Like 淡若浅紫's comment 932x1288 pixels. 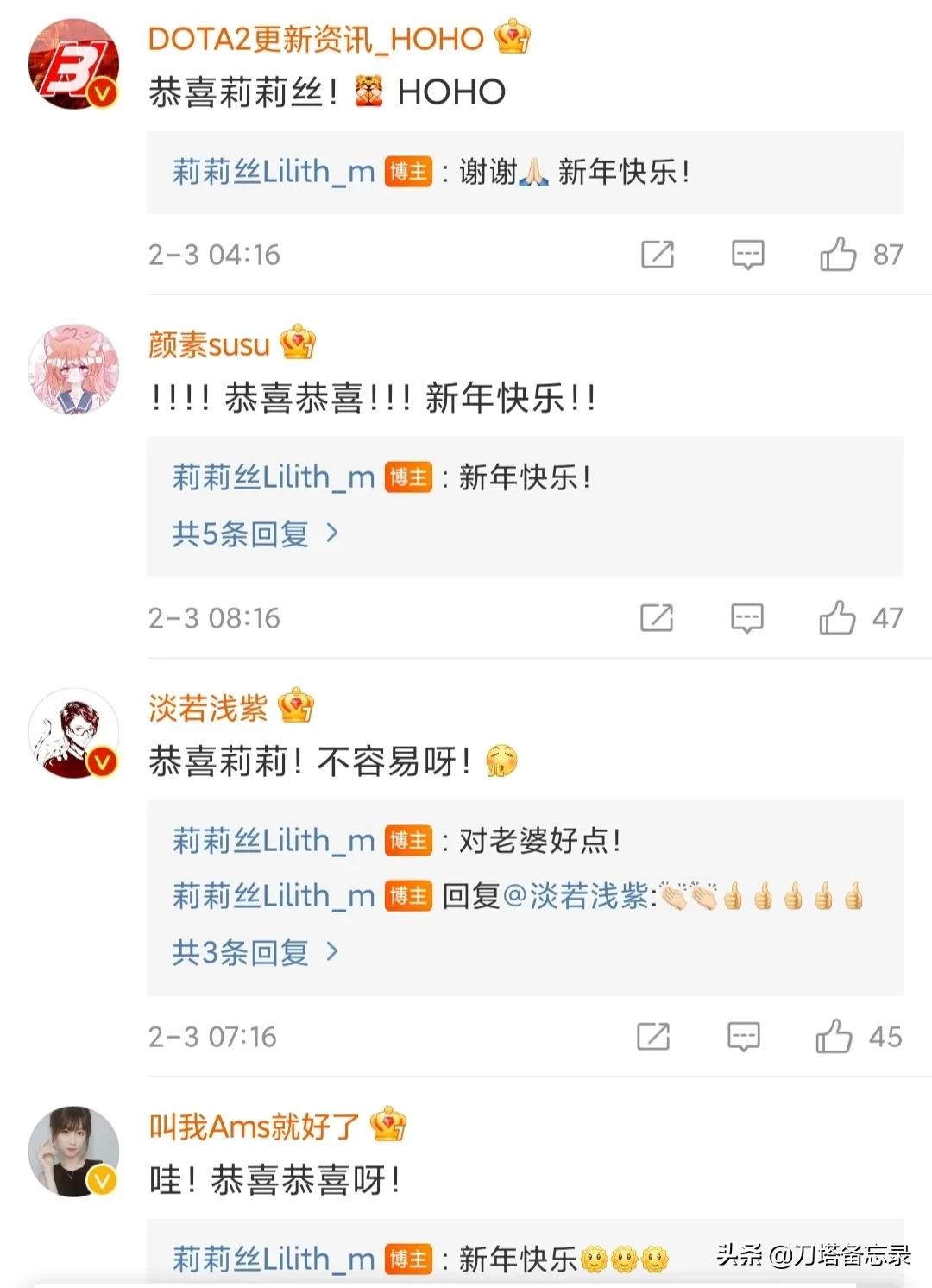(834, 1036)
